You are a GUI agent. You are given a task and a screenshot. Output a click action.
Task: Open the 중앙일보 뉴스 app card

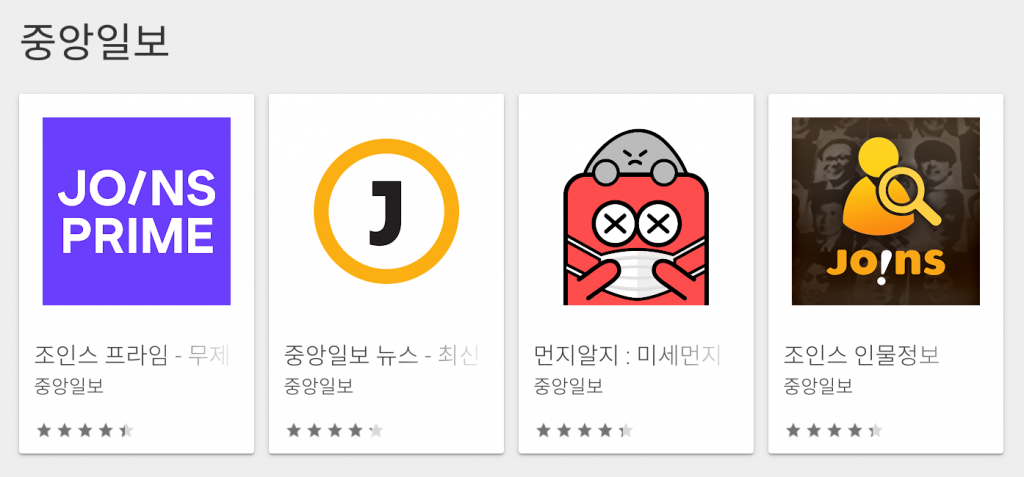[x=386, y=211]
